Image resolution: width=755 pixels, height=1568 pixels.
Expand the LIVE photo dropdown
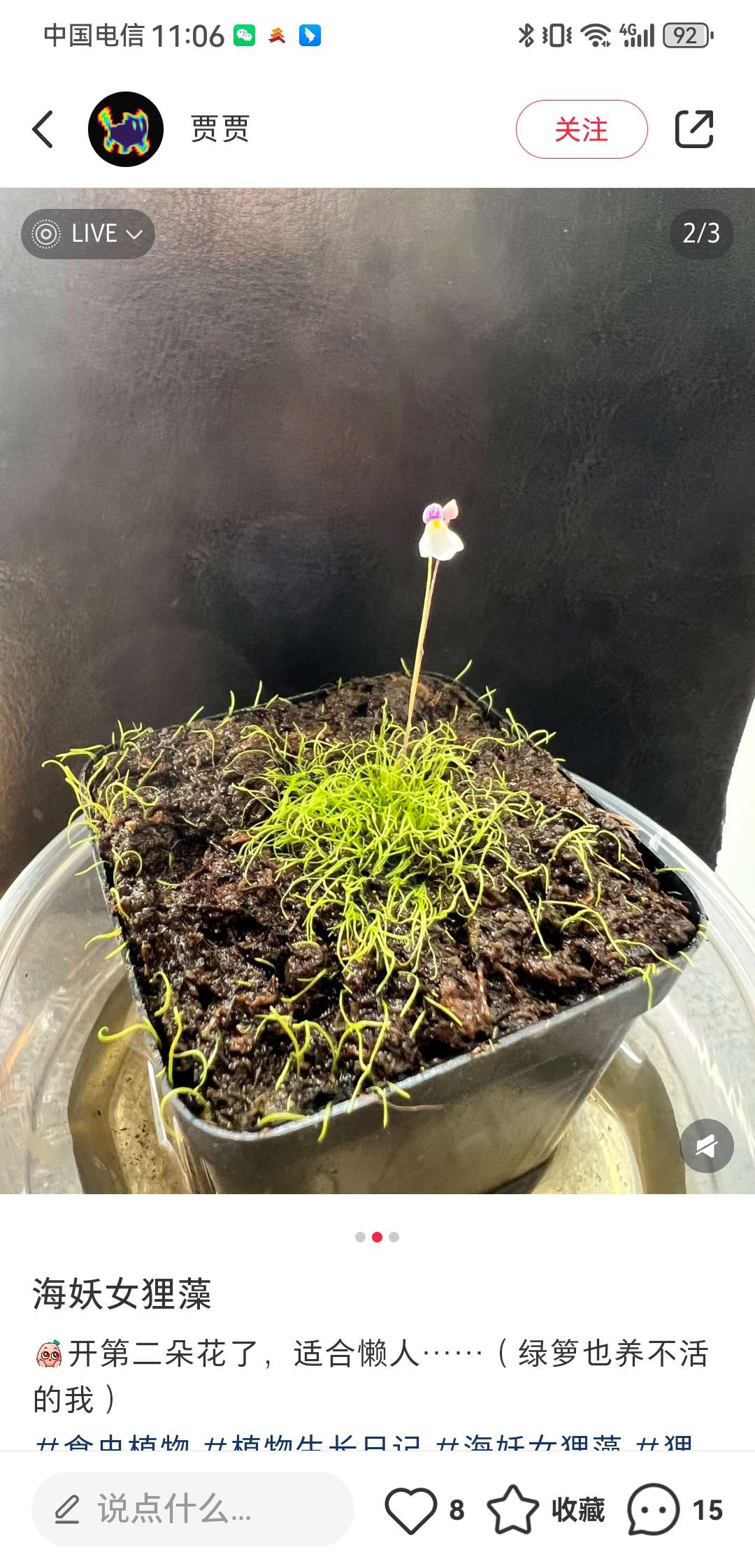coord(88,233)
